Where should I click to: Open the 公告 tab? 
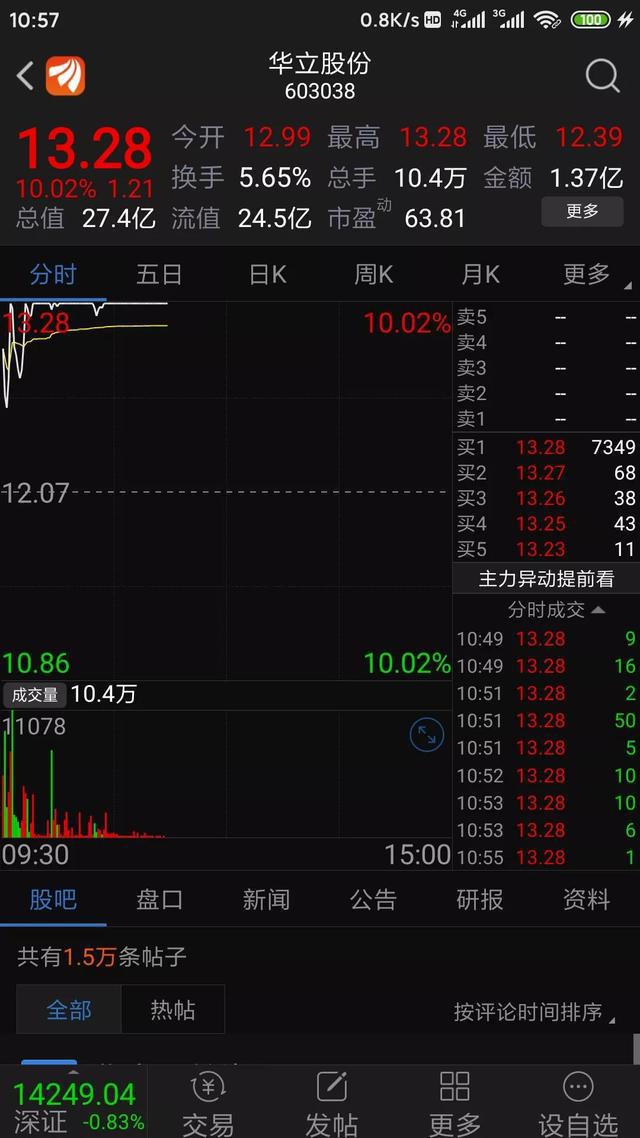[373, 899]
